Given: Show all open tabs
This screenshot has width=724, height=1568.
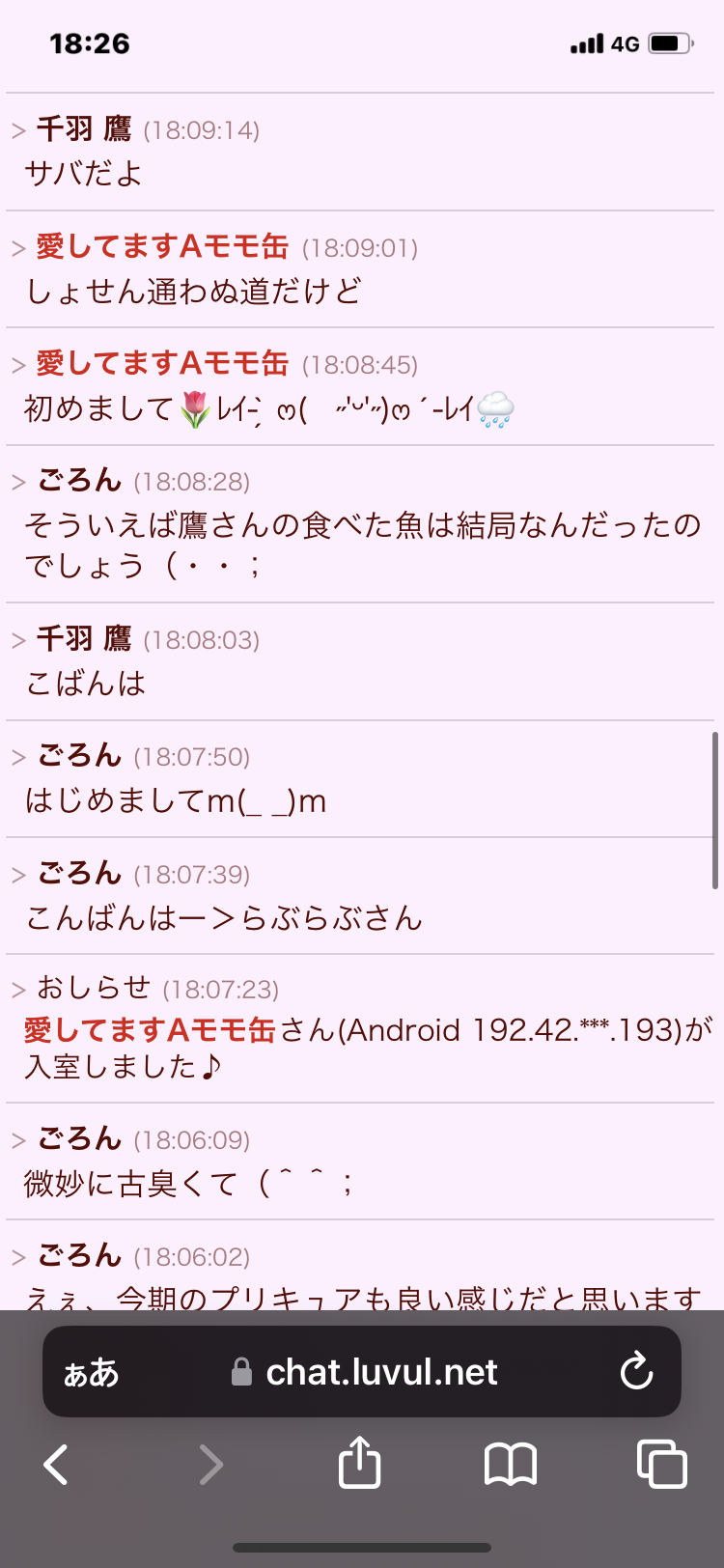Looking at the screenshot, I should pyautogui.click(x=662, y=1464).
